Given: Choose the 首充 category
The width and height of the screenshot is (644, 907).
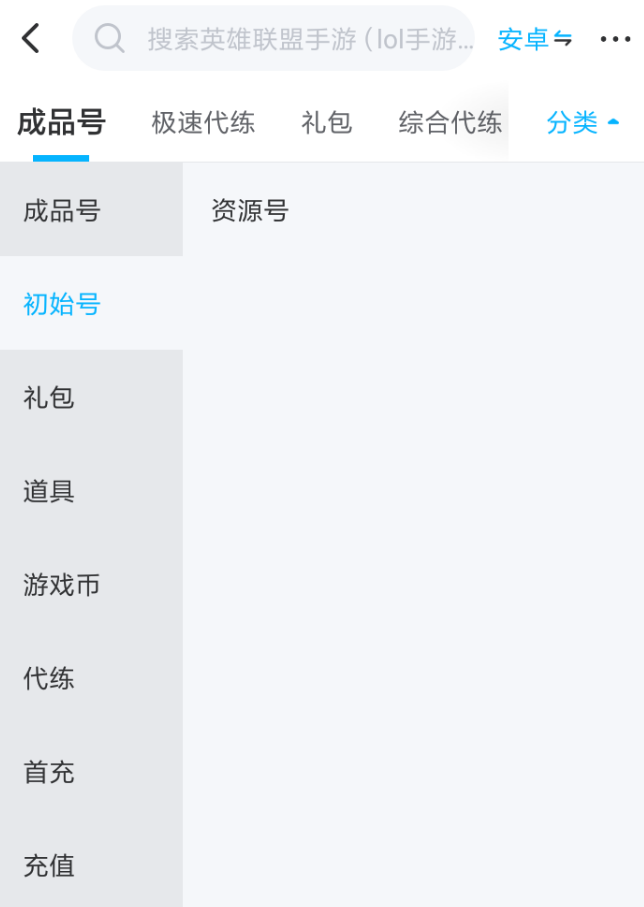Looking at the screenshot, I should coord(49,772).
